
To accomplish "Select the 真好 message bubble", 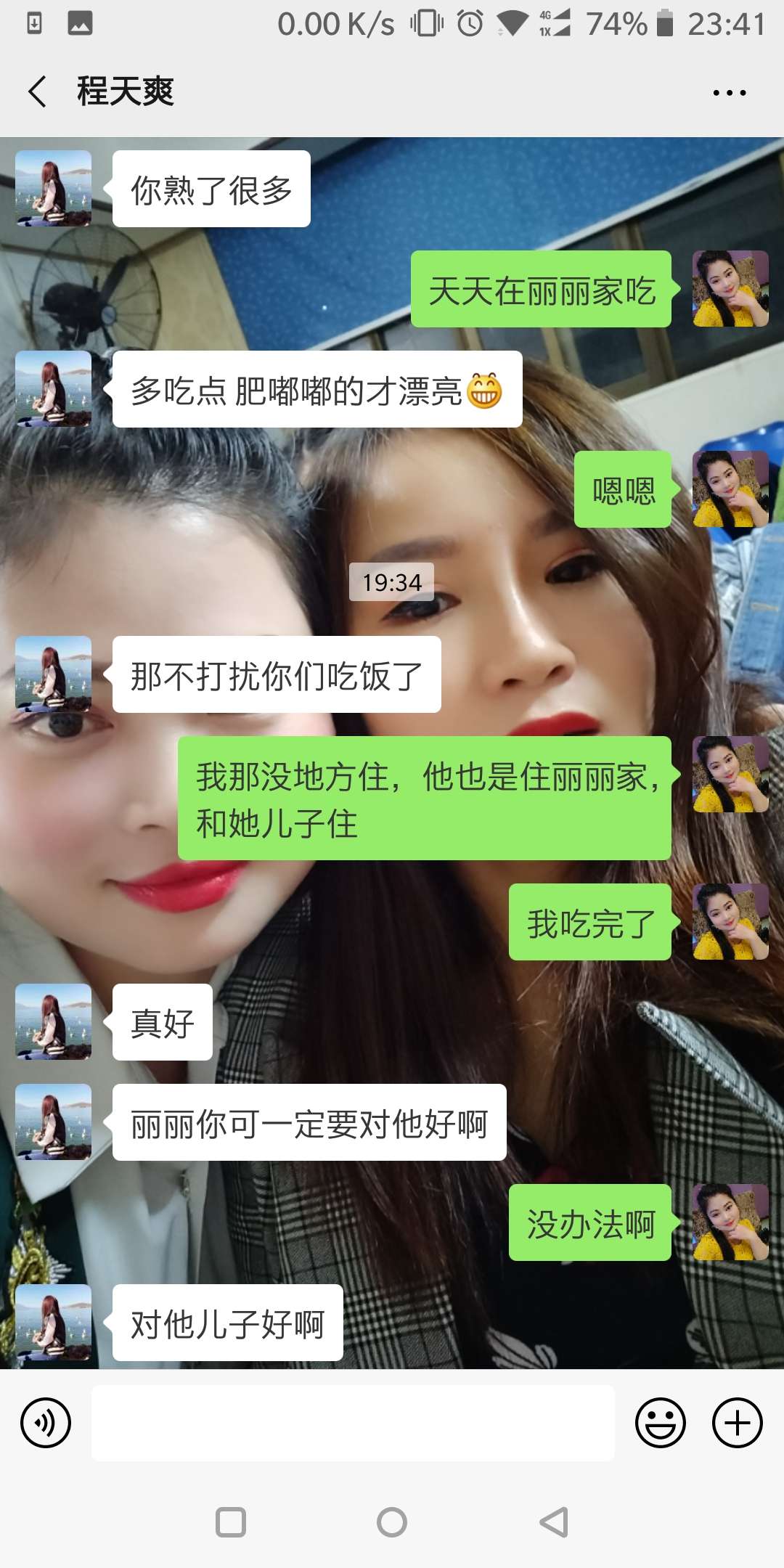I will [162, 1022].
